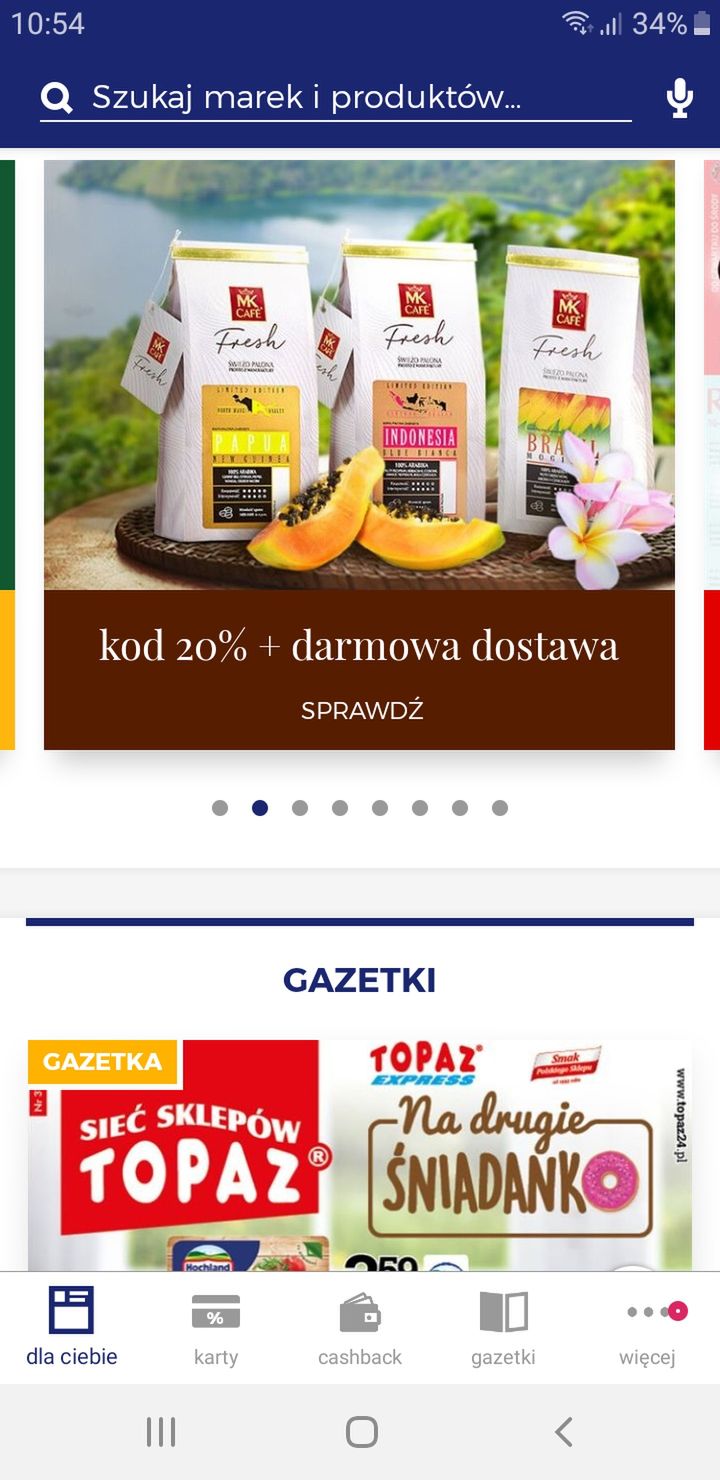
Task: Open the gazetki tab
Action: pyautogui.click(x=503, y=1328)
